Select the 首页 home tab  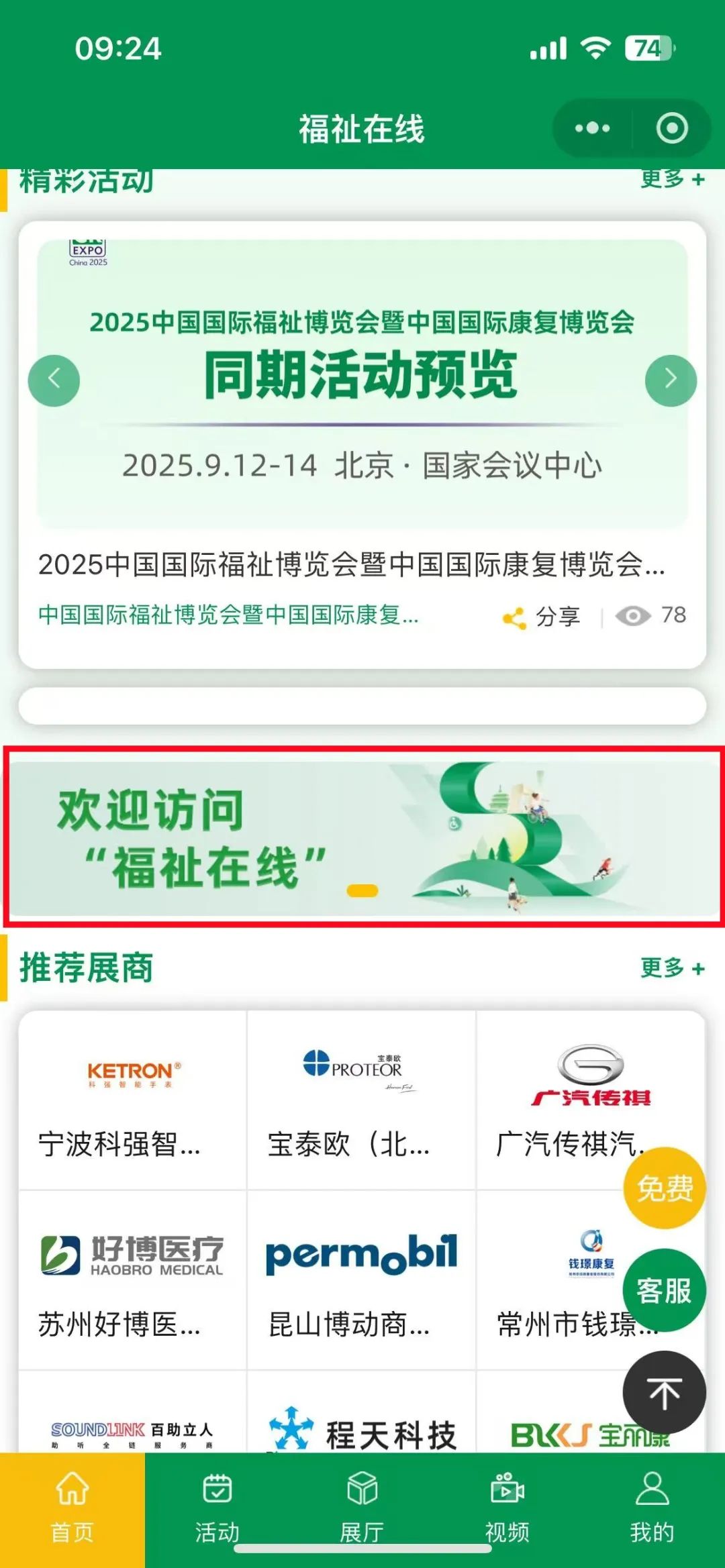click(72, 1508)
